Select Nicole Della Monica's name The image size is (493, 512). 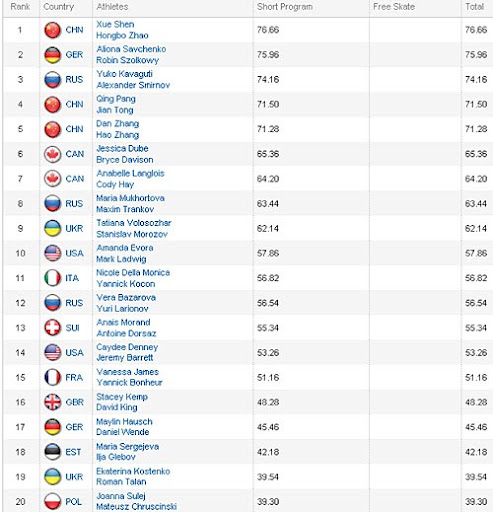coord(133,273)
